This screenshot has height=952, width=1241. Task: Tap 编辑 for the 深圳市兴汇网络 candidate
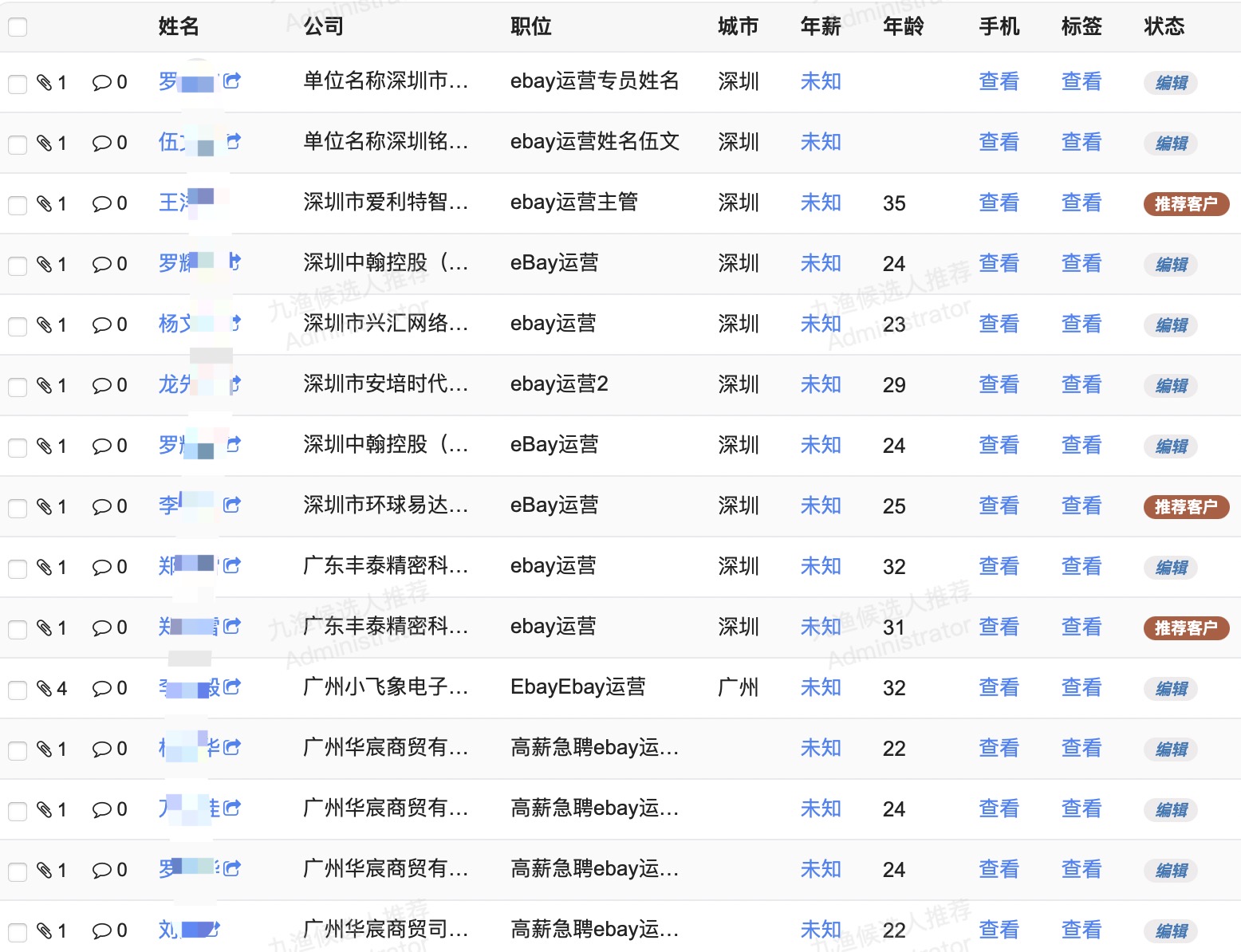tap(1171, 325)
